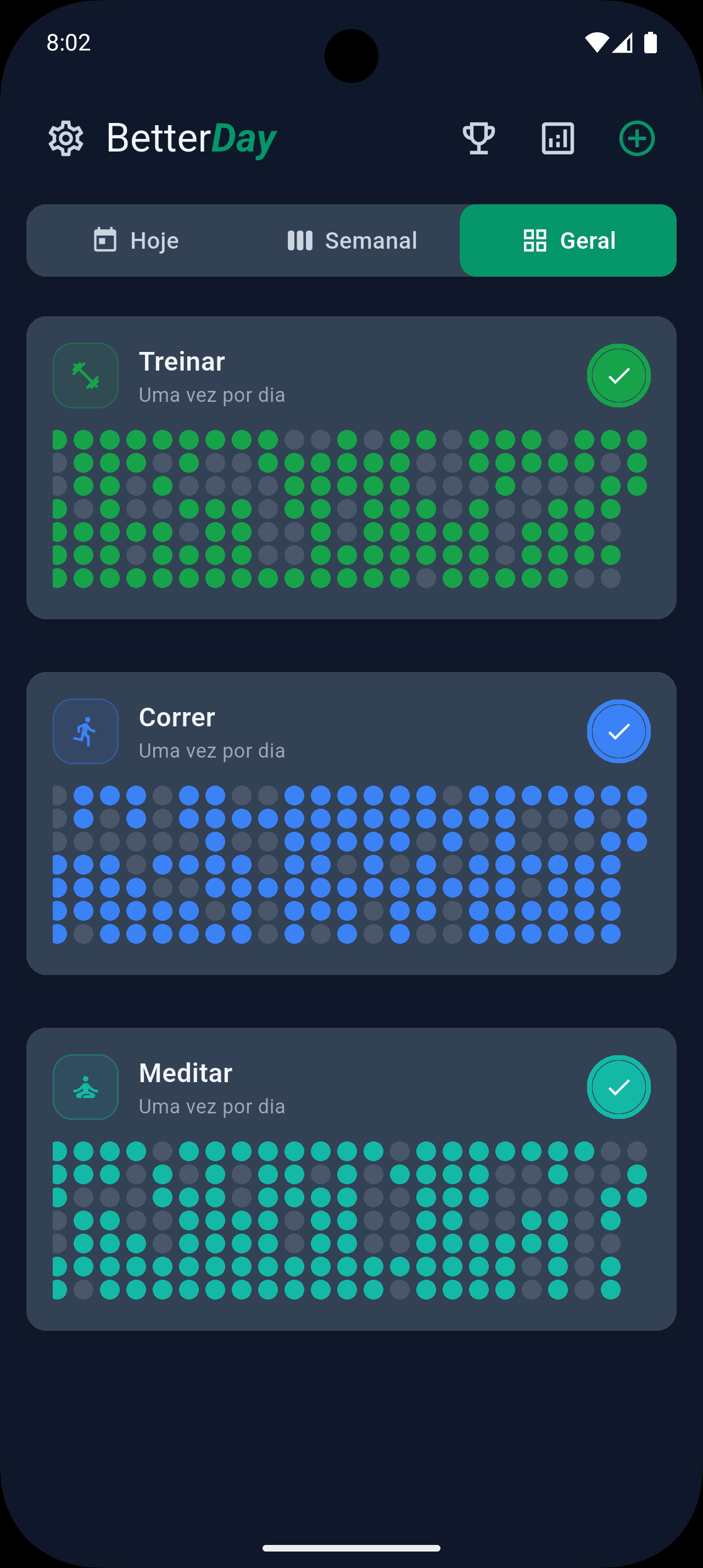Open the statistics chart icon
This screenshot has height=1568, width=703.
557,139
